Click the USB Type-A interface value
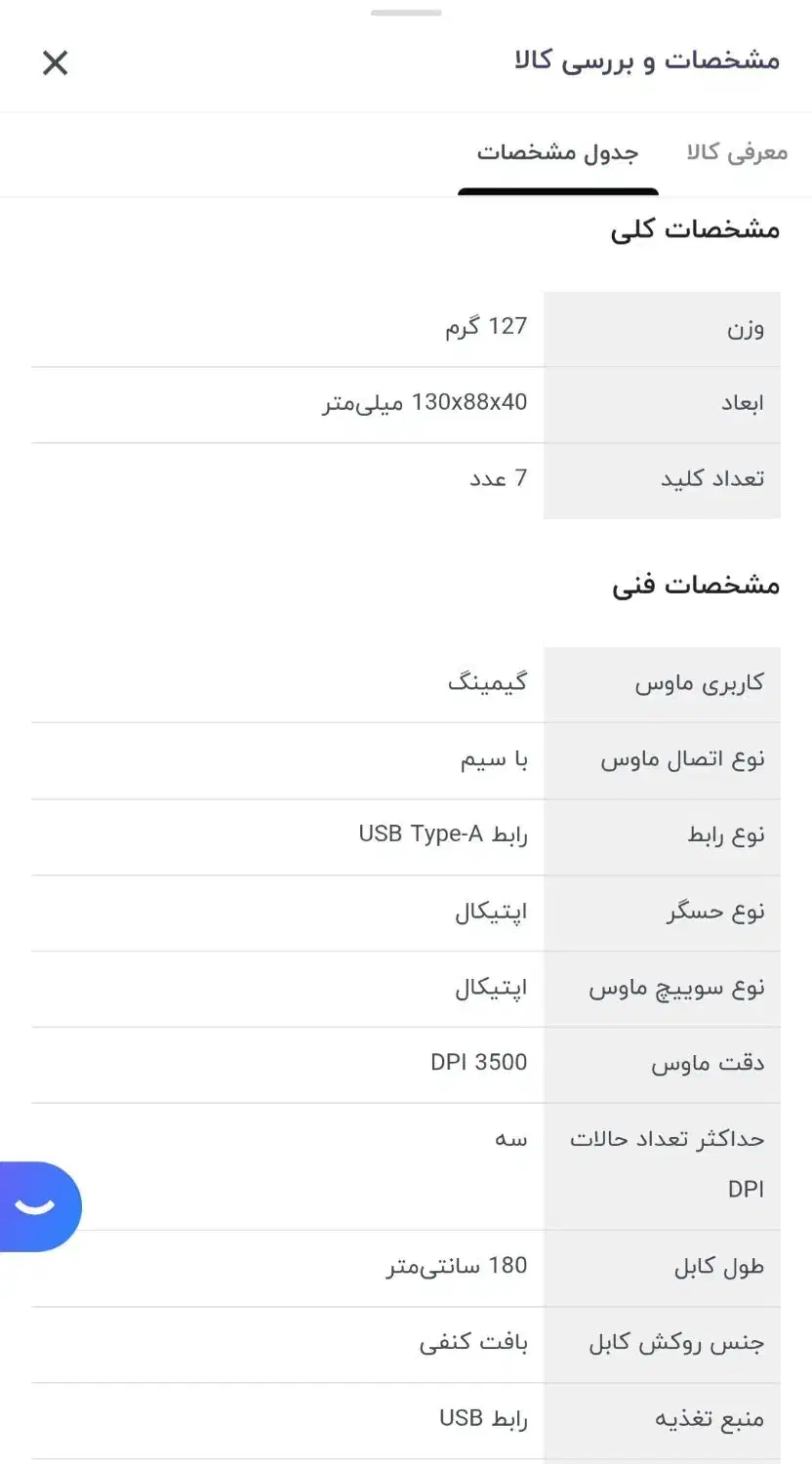Viewport: 812px width, 1464px height. click(443, 834)
